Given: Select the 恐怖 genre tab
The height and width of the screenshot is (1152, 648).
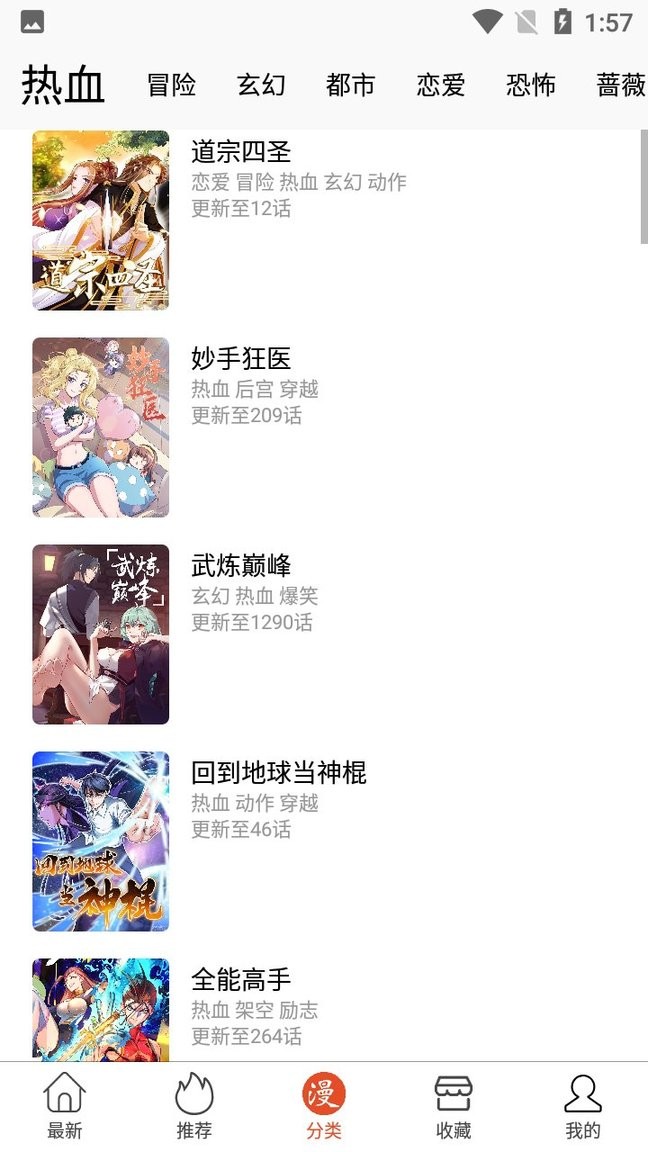Looking at the screenshot, I should click(531, 85).
